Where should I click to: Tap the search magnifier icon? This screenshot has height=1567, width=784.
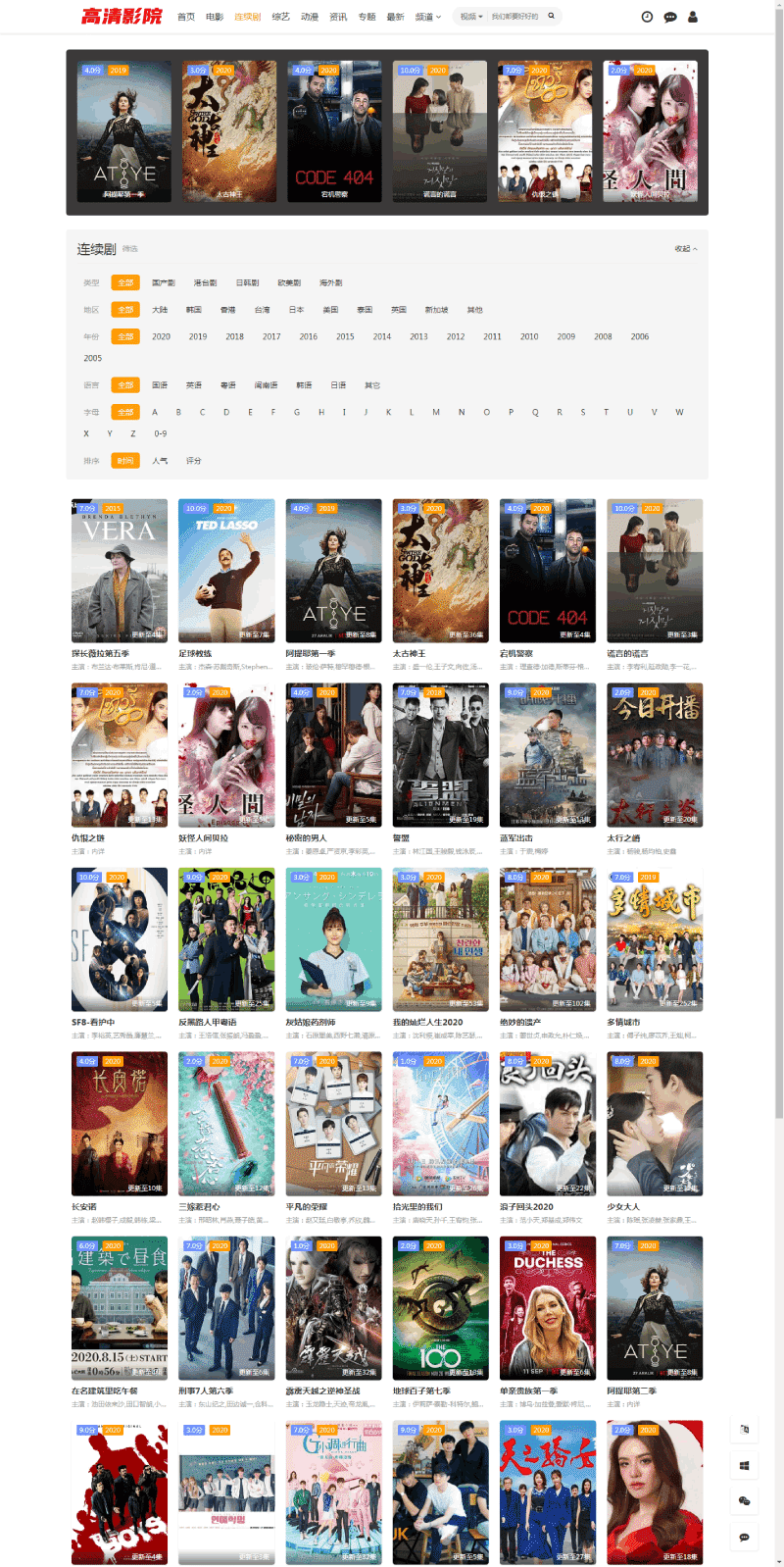(551, 16)
